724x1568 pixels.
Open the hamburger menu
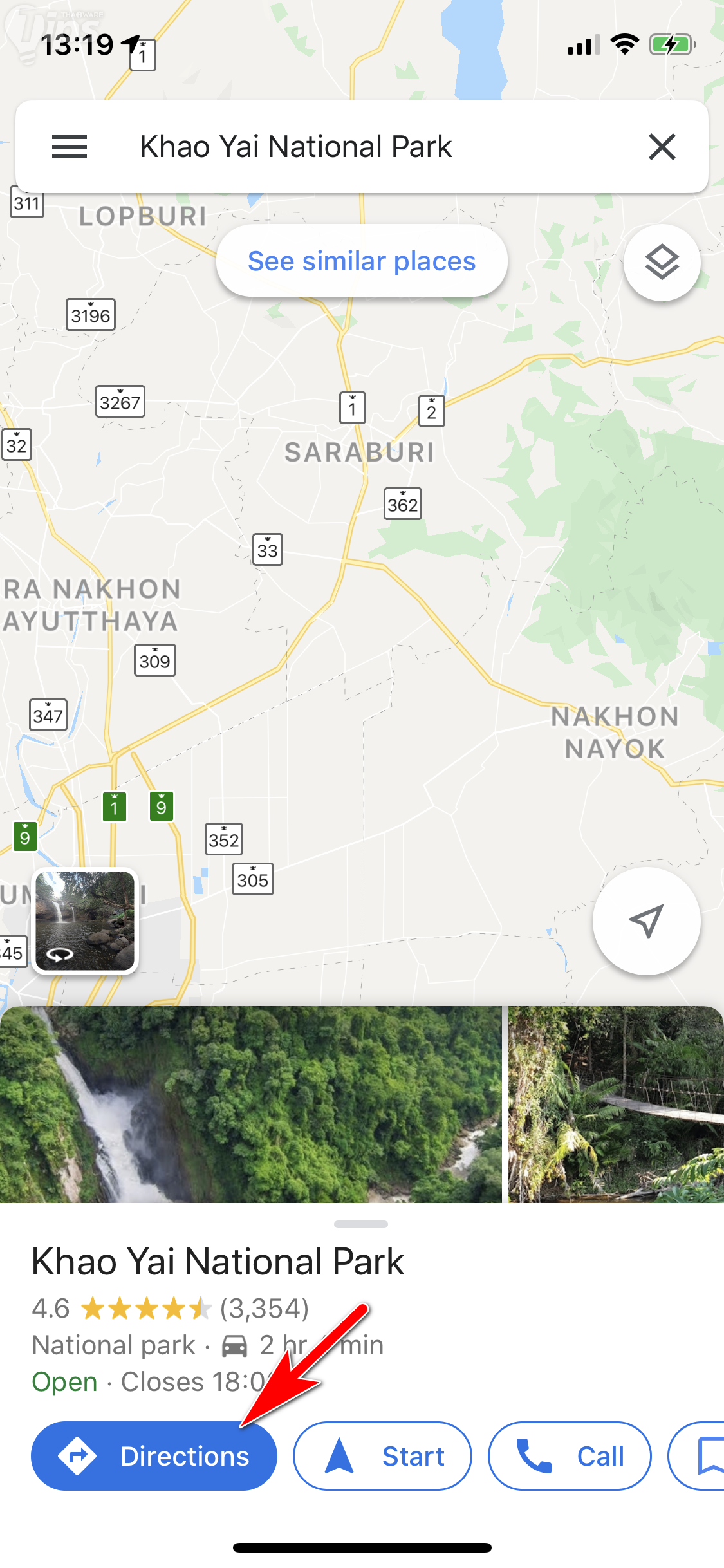(x=69, y=147)
